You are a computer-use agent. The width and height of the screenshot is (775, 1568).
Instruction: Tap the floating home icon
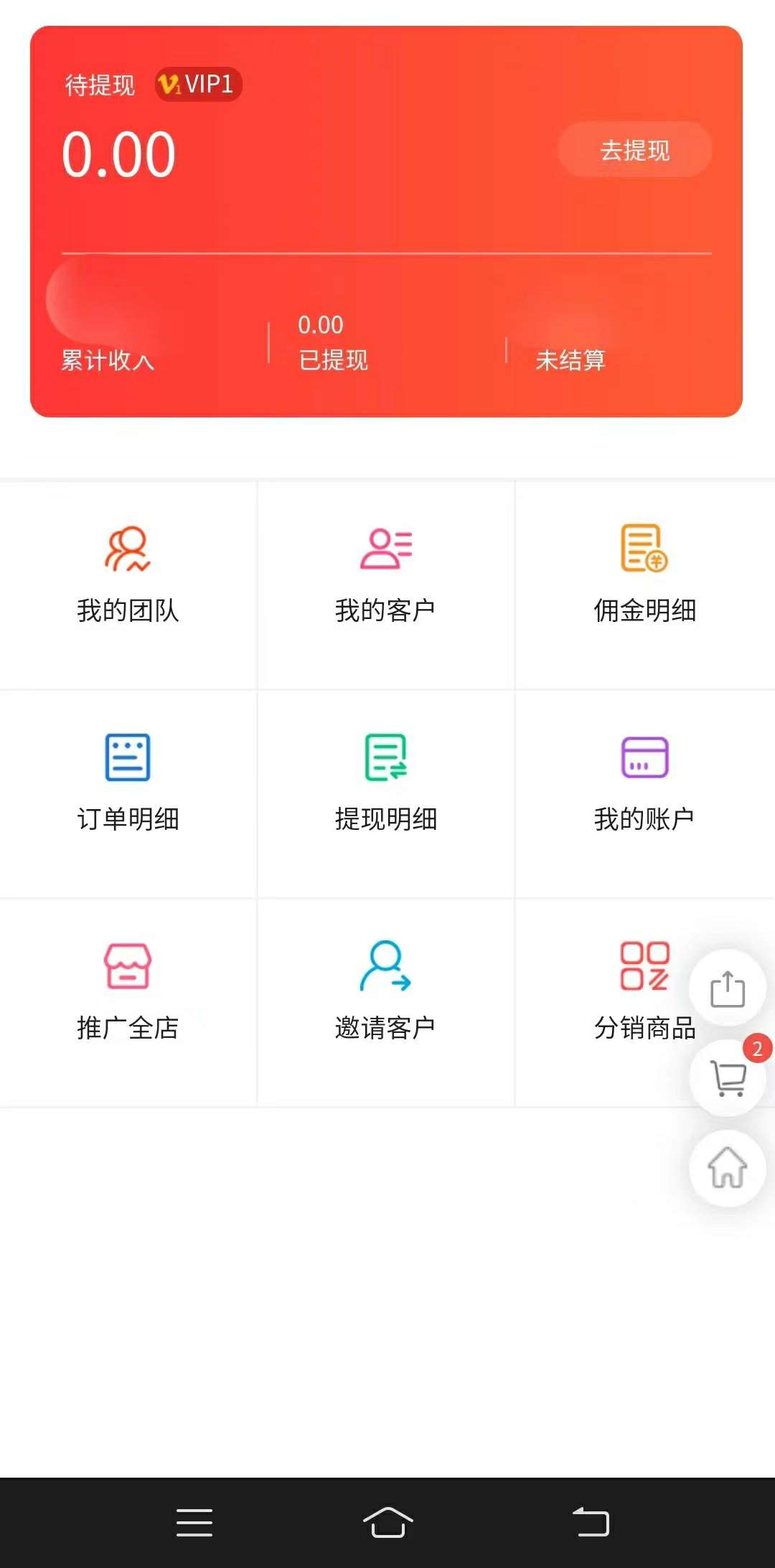pos(727,1168)
